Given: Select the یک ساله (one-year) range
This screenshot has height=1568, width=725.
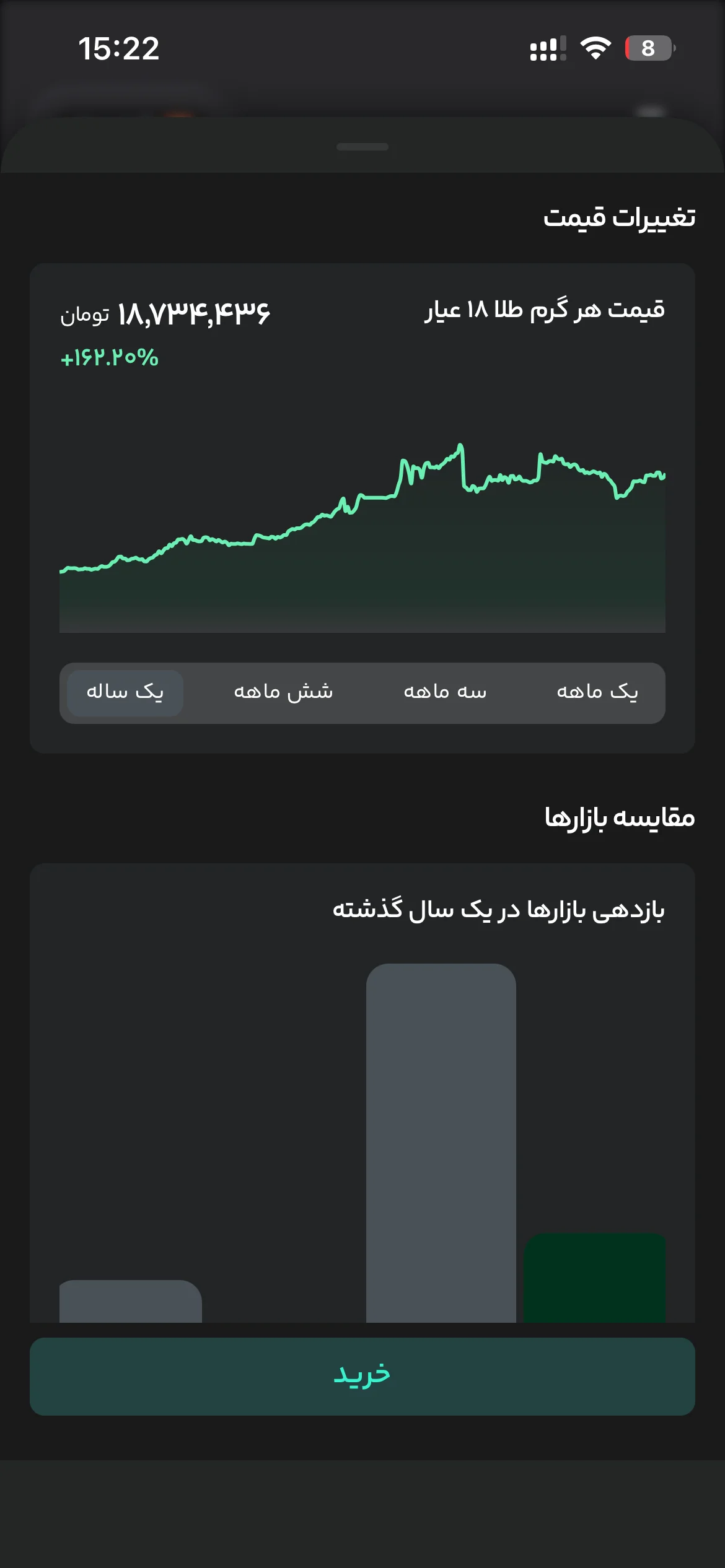Looking at the screenshot, I should [x=125, y=693].
